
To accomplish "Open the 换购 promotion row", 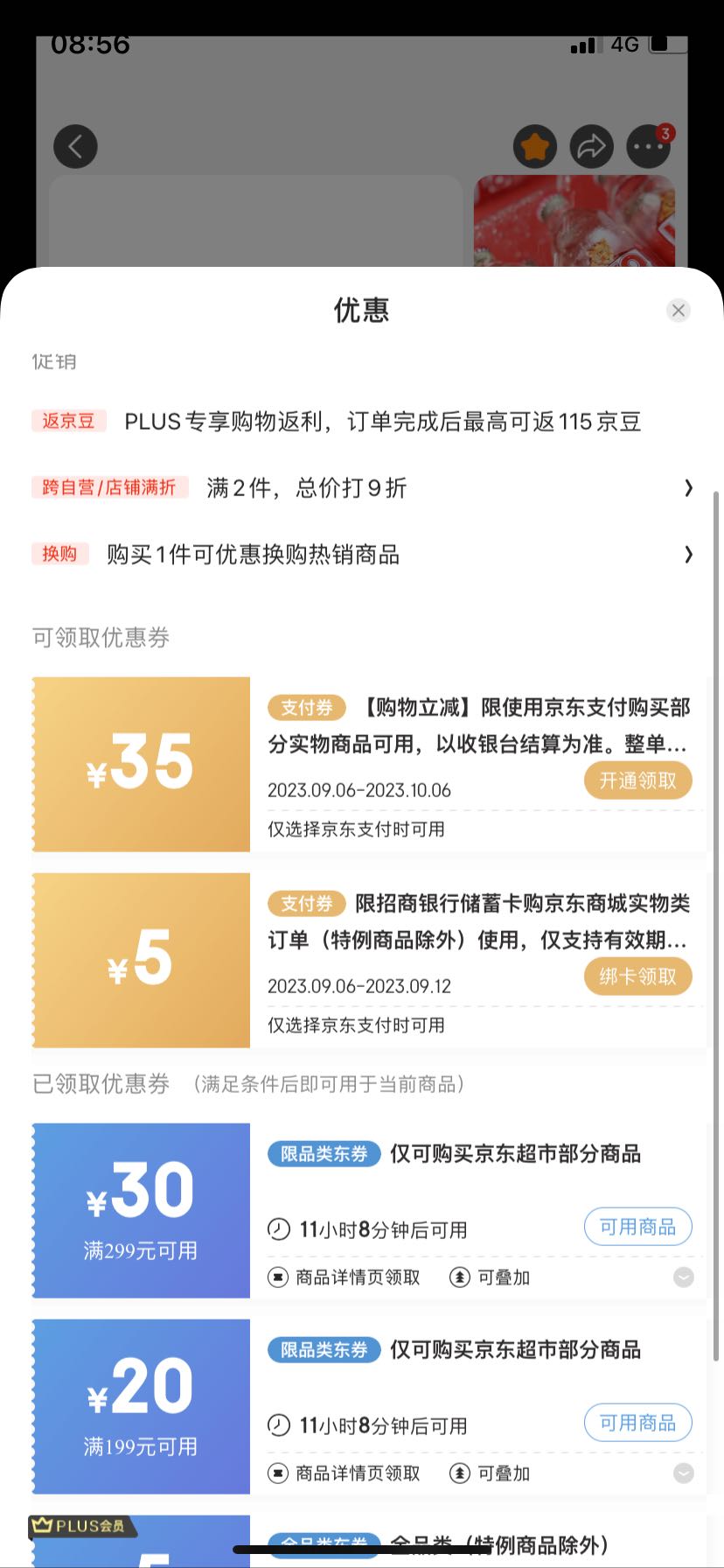I will pos(362,554).
